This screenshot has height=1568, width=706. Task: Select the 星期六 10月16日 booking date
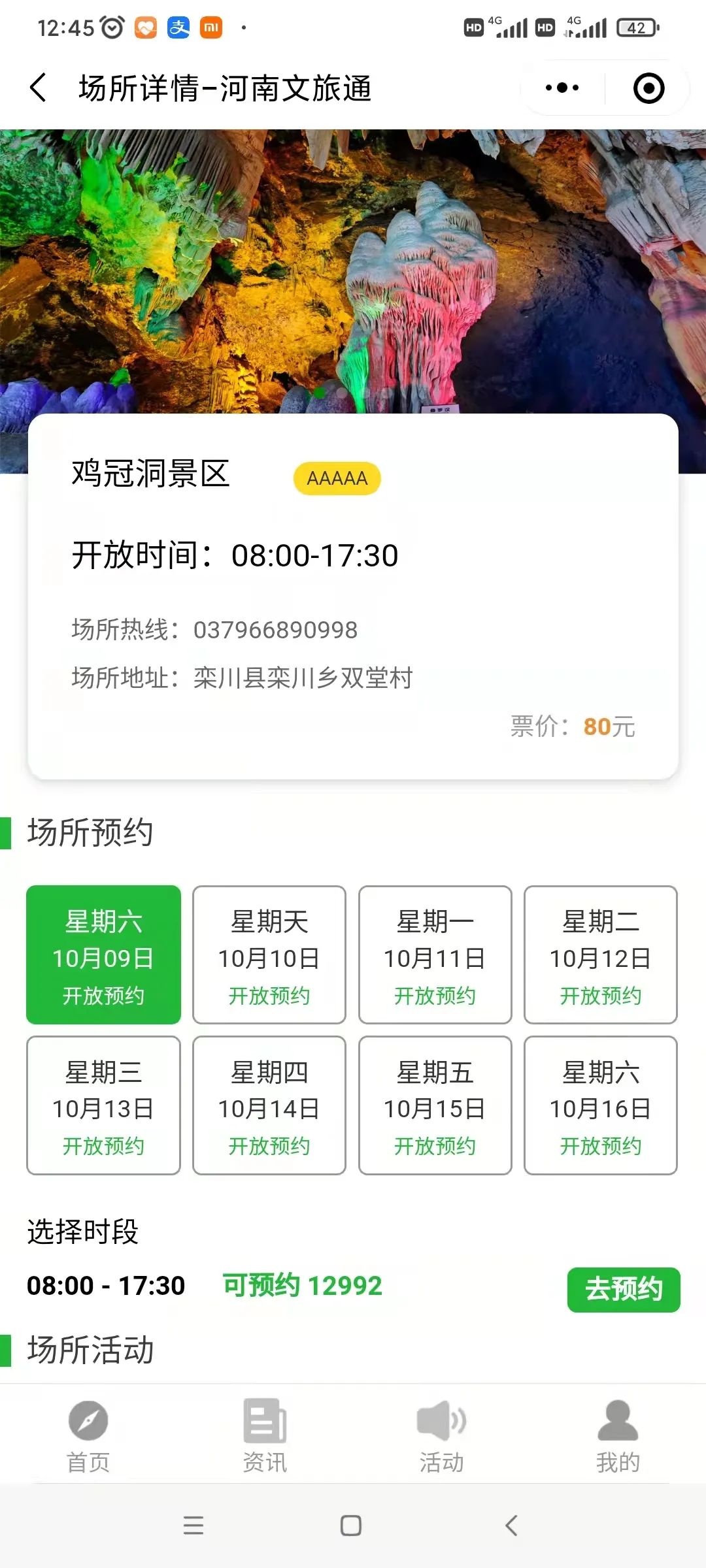tap(601, 1105)
